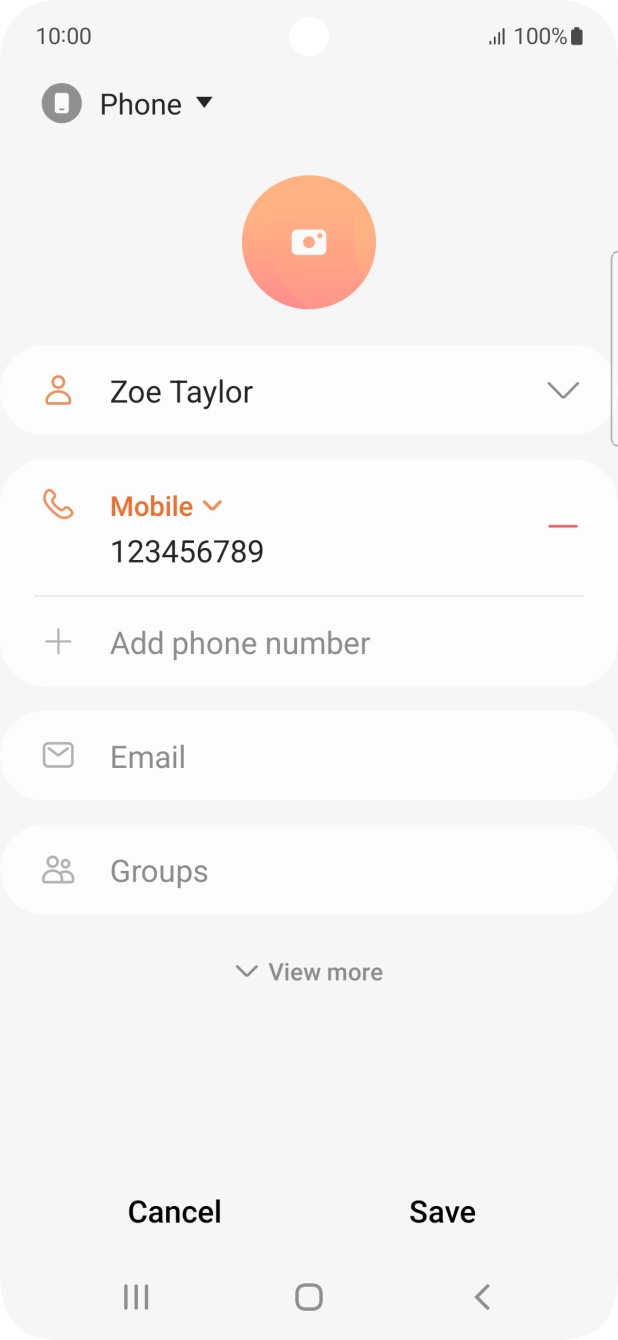
Task: Cancel editing the contact
Action: click(174, 1212)
